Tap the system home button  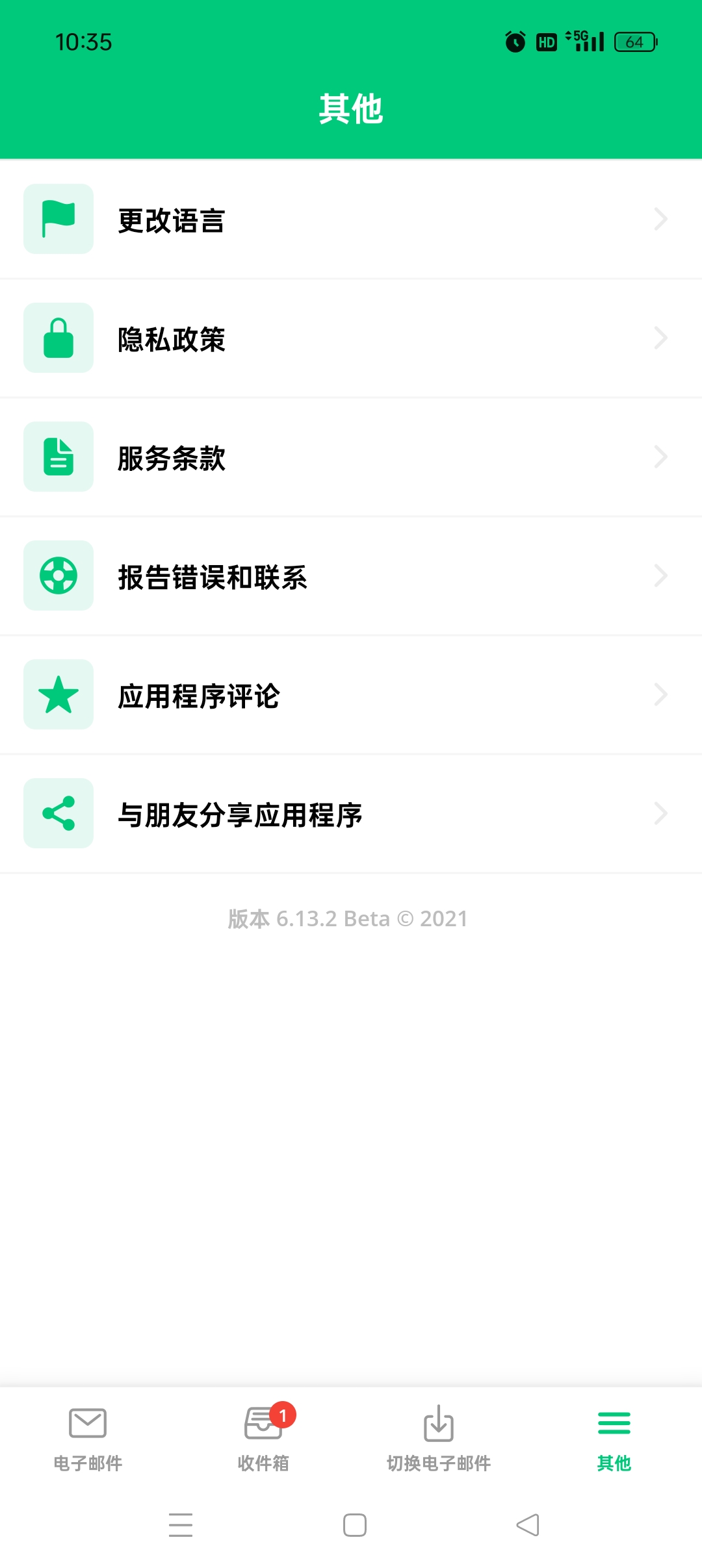(x=355, y=1524)
